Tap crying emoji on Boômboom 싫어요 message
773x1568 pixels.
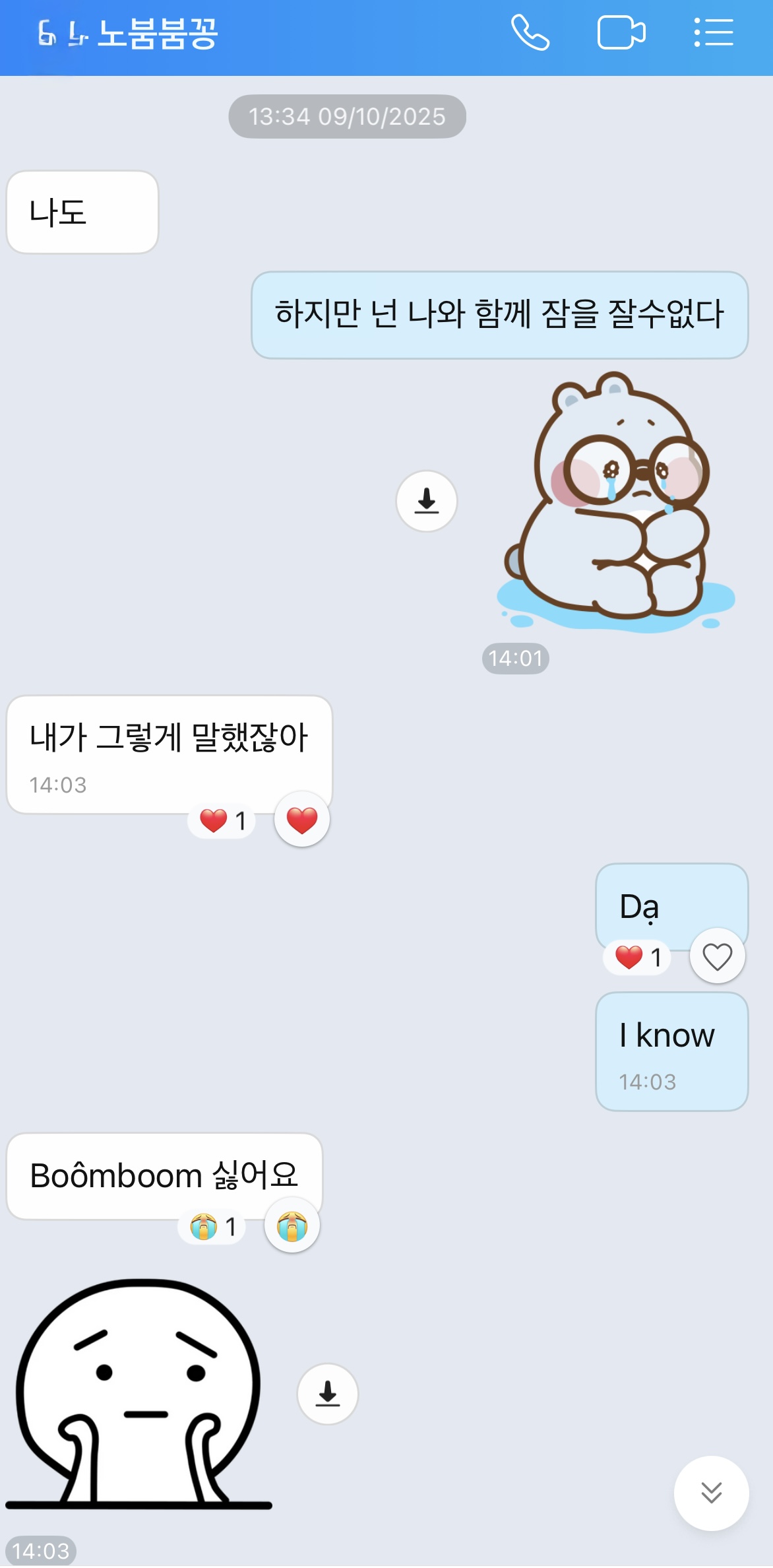292,1225
